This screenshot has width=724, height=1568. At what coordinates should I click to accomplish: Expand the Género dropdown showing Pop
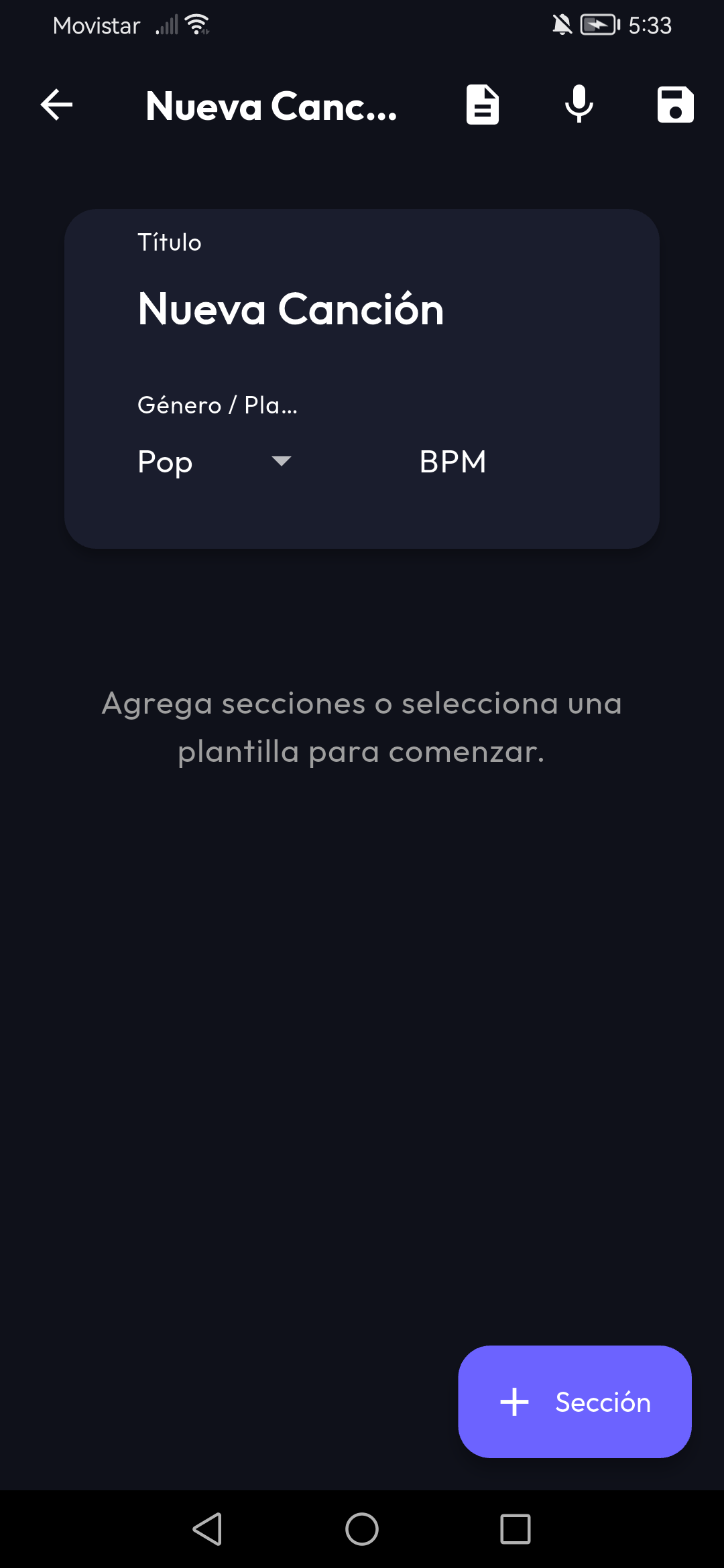click(215, 462)
